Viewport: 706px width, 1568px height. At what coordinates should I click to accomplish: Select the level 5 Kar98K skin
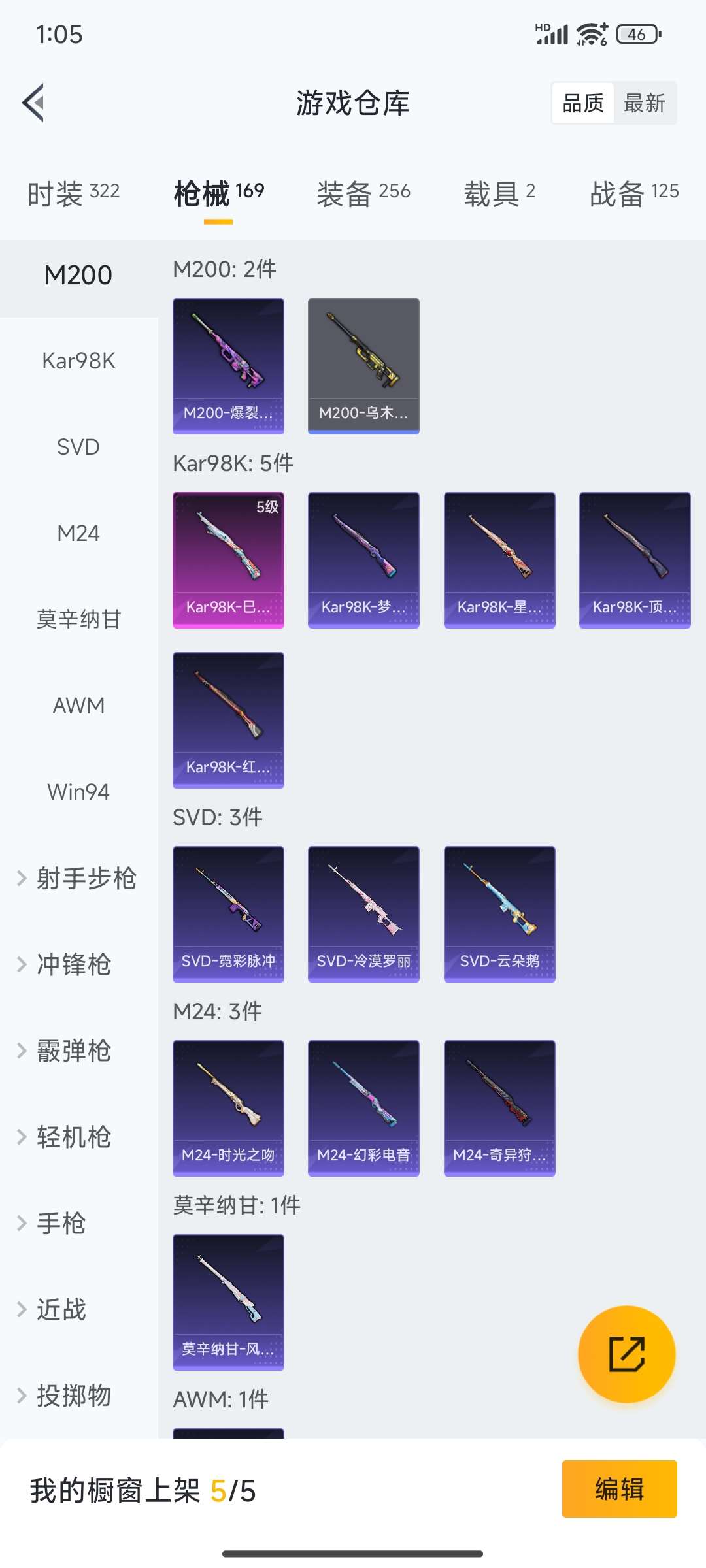click(x=227, y=559)
